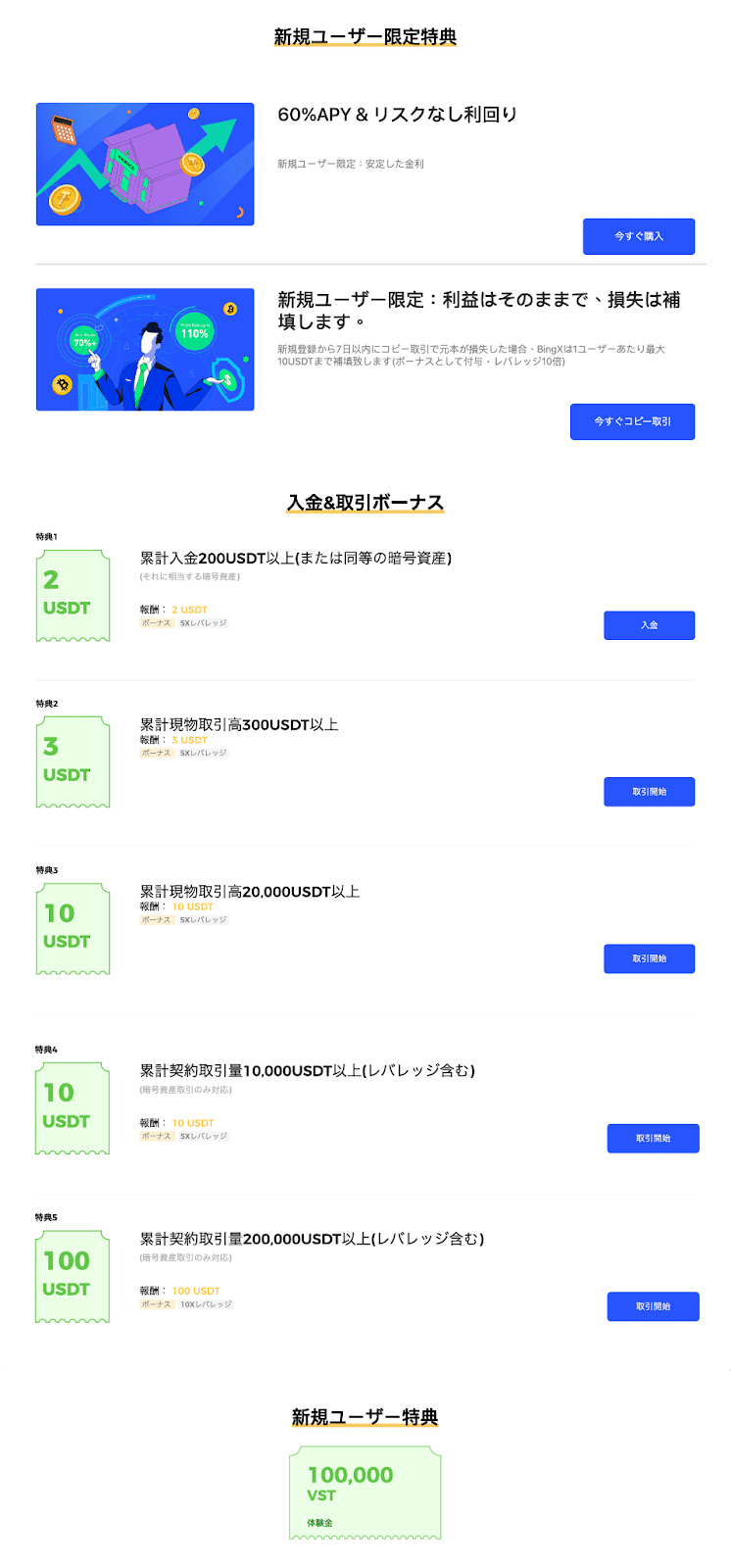Viewport: 731px width, 1568px height.
Task: Click 取引開始 for the 200,000USDT futures bonus
Action: 654,1305
